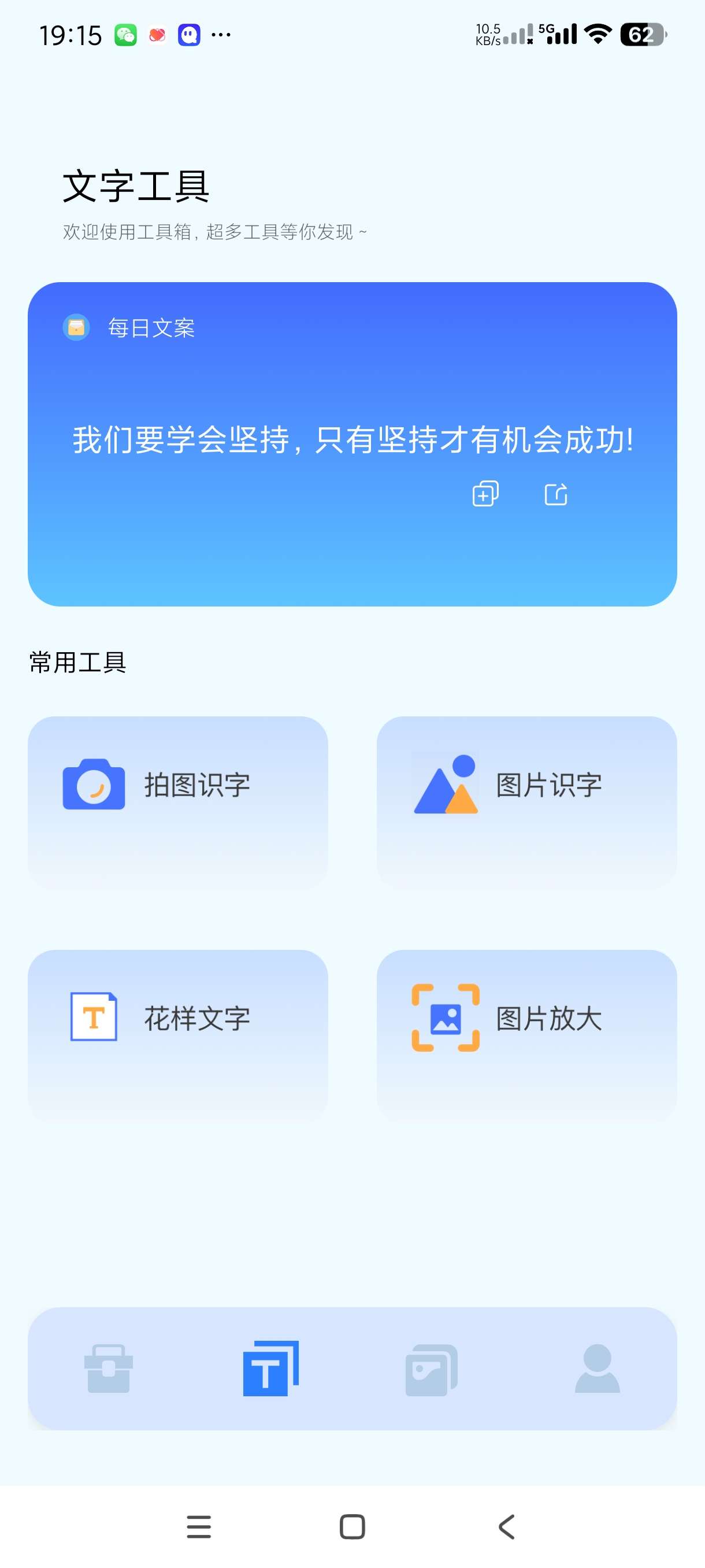
Task: Switch to the text tools tab
Action: (x=270, y=1369)
